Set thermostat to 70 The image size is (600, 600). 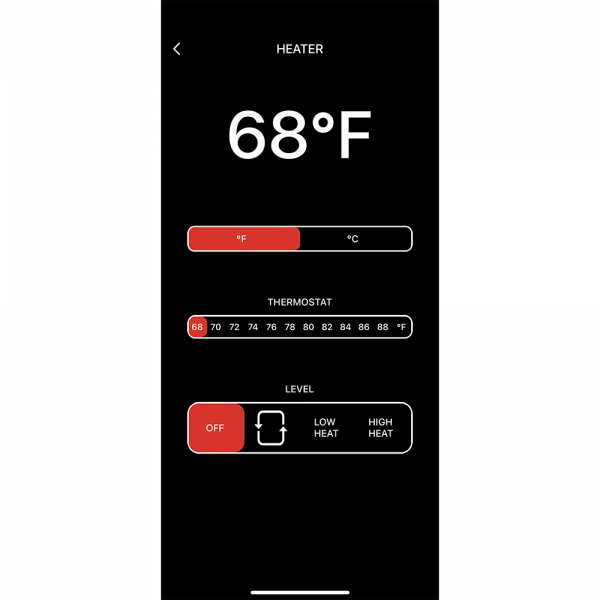(215, 327)
